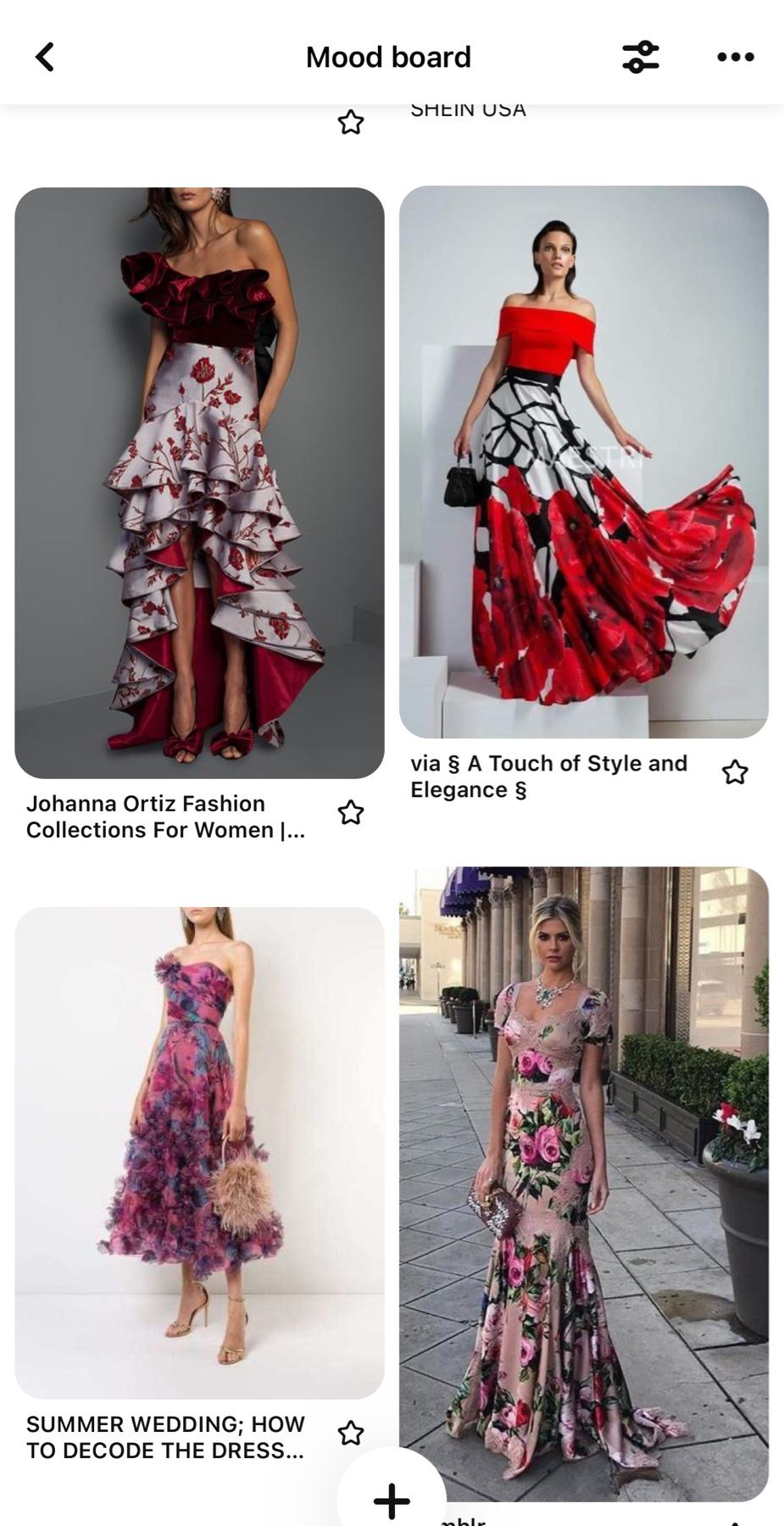The height and width of the screenshot is (1526, 784).
Task: Favorite the SUMMER WEDDING pin
Action: pos(351,1434)
